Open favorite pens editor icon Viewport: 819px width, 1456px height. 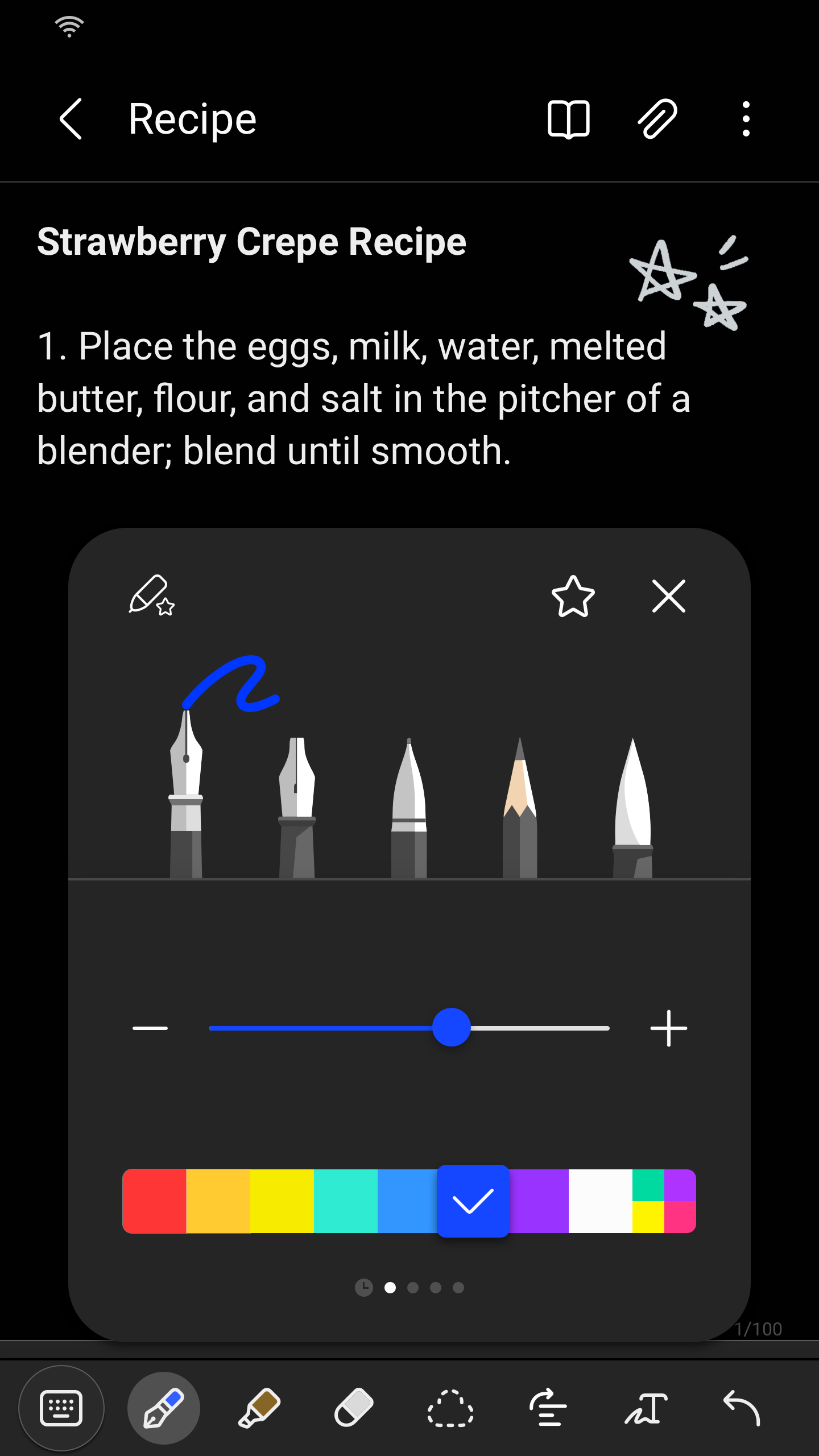coord(151,595)
